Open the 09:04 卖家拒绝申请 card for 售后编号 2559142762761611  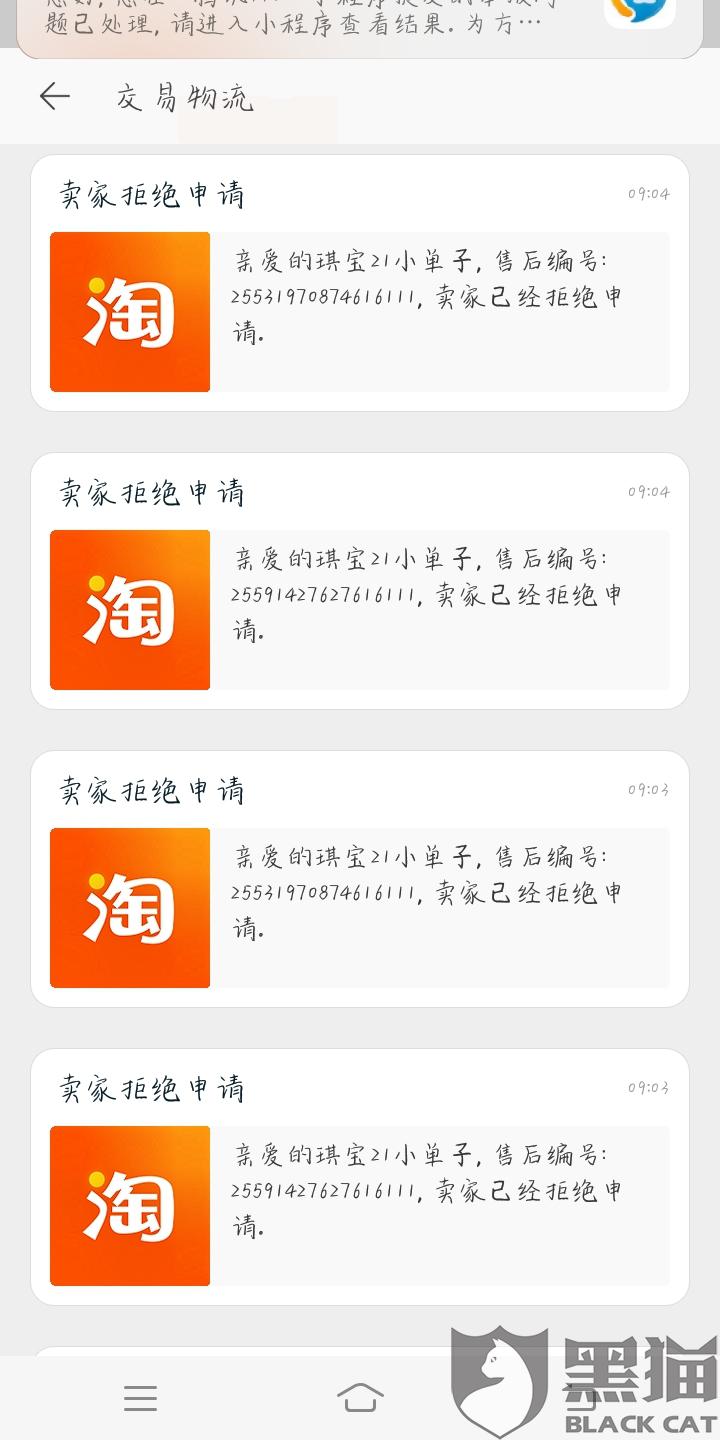click(360, 581)
